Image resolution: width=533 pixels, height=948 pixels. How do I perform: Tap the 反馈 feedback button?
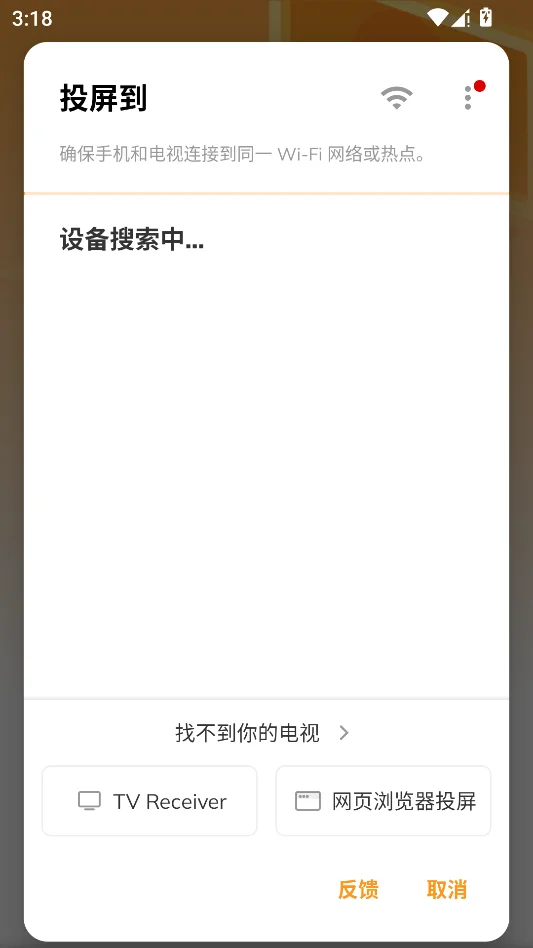(358, 889)
